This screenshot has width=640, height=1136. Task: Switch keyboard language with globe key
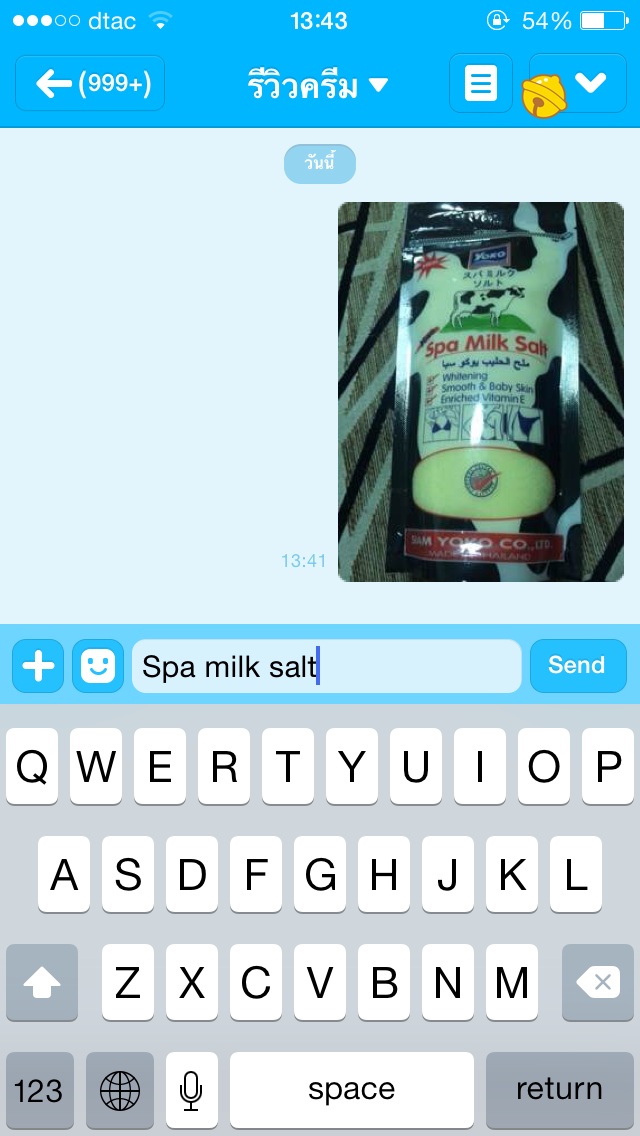pos(120,1089)
